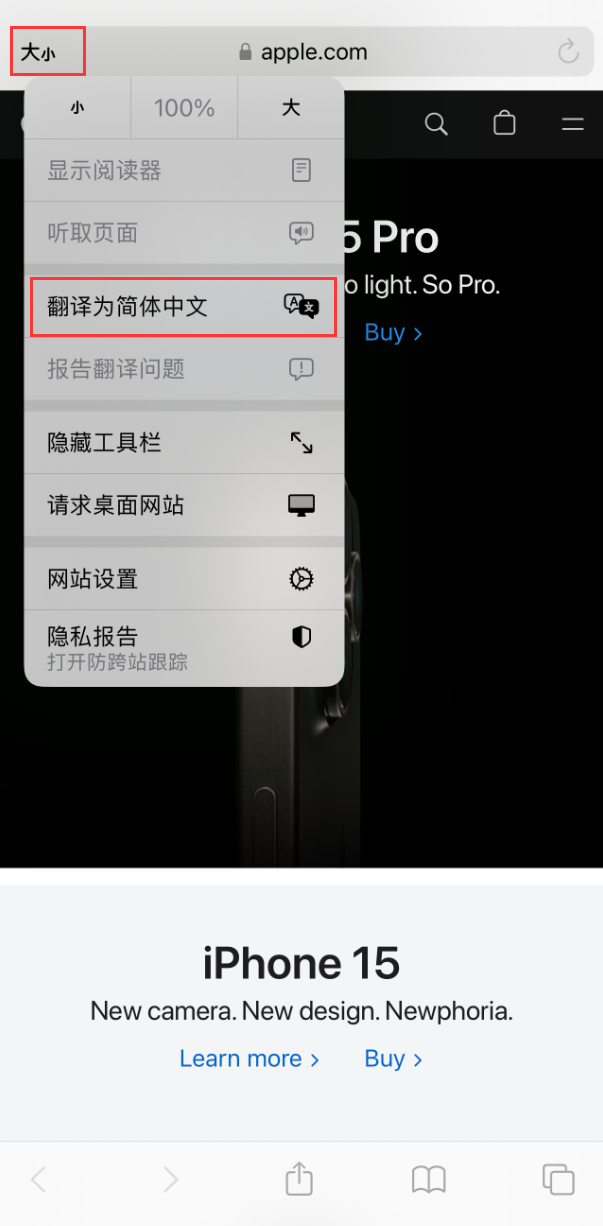Increase text size with 大
The image size is (603, 1226).
click(x=291, y=108)
